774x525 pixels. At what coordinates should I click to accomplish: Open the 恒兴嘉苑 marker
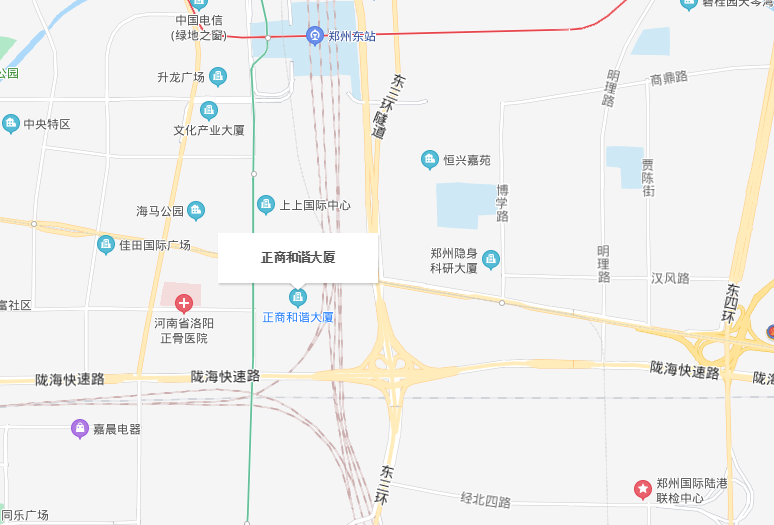pyautogui.click(x=430, y=159)
